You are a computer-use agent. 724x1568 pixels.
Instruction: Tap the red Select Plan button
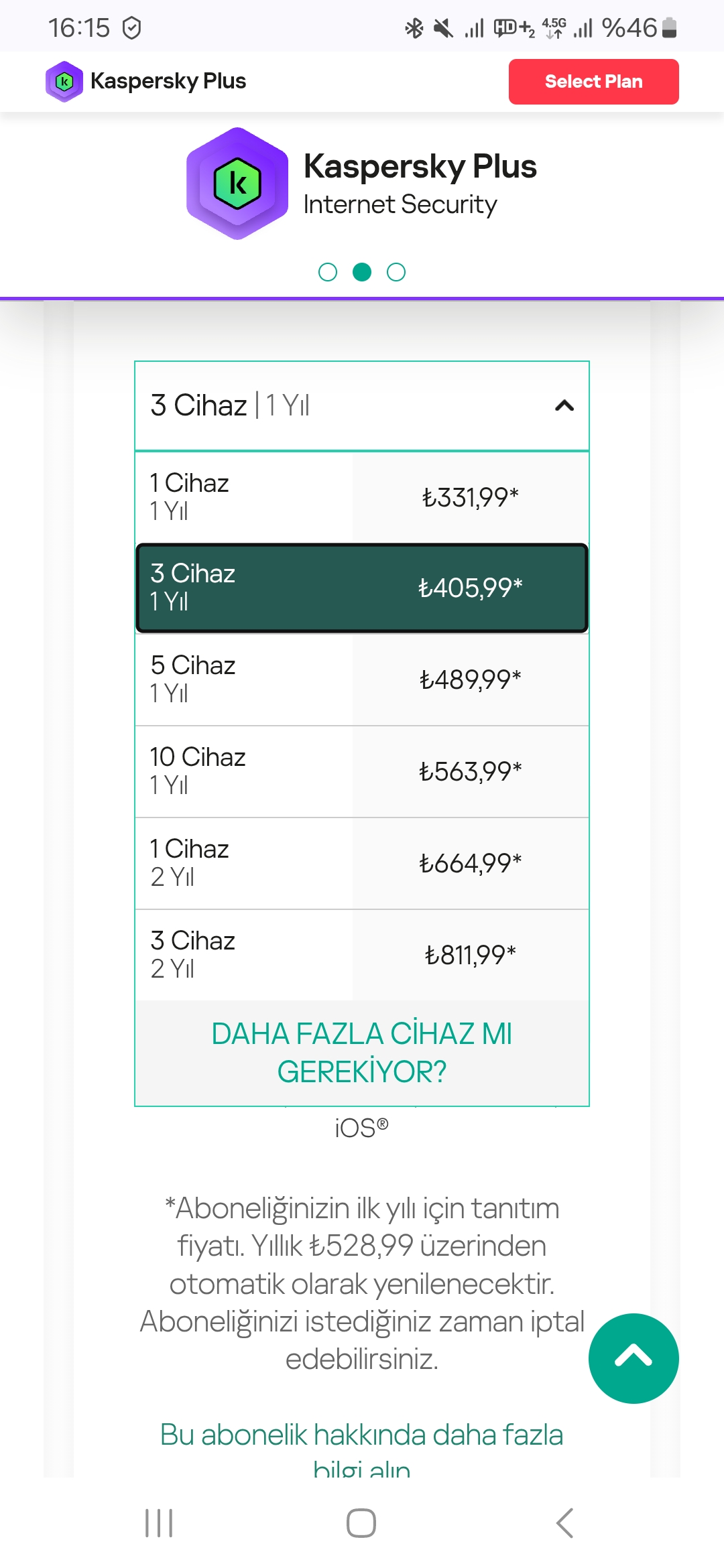coord(593,82)
